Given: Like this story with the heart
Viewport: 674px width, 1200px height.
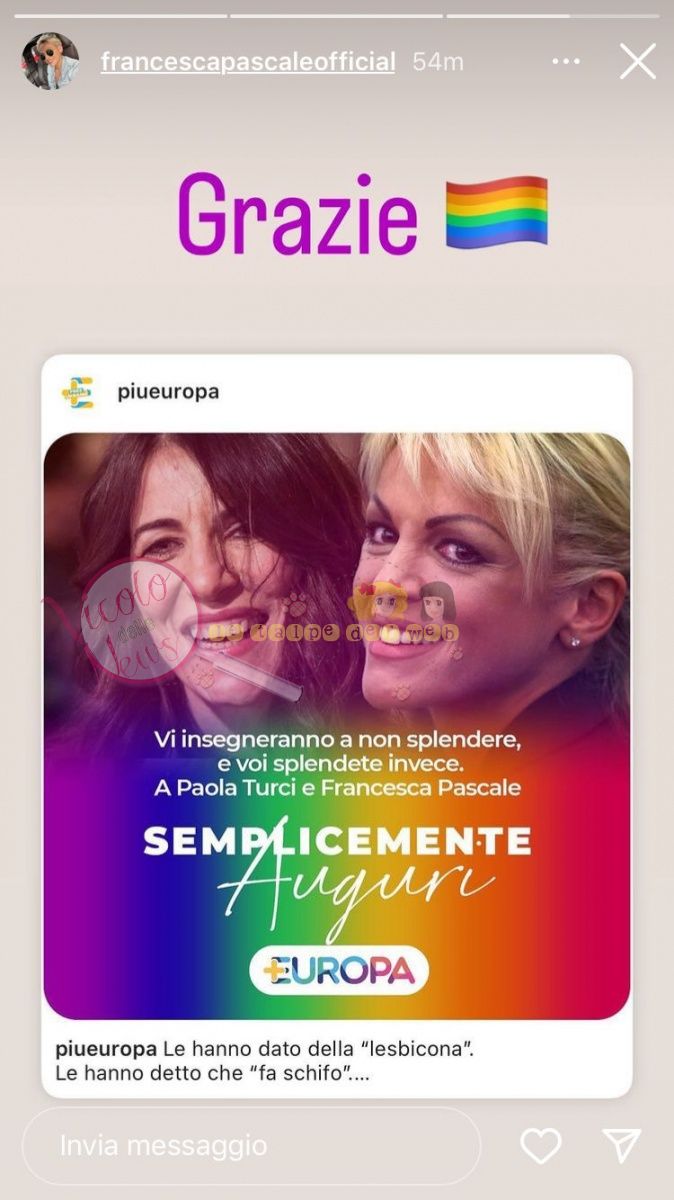Looking at the screenshot, I should (541, 1146).
